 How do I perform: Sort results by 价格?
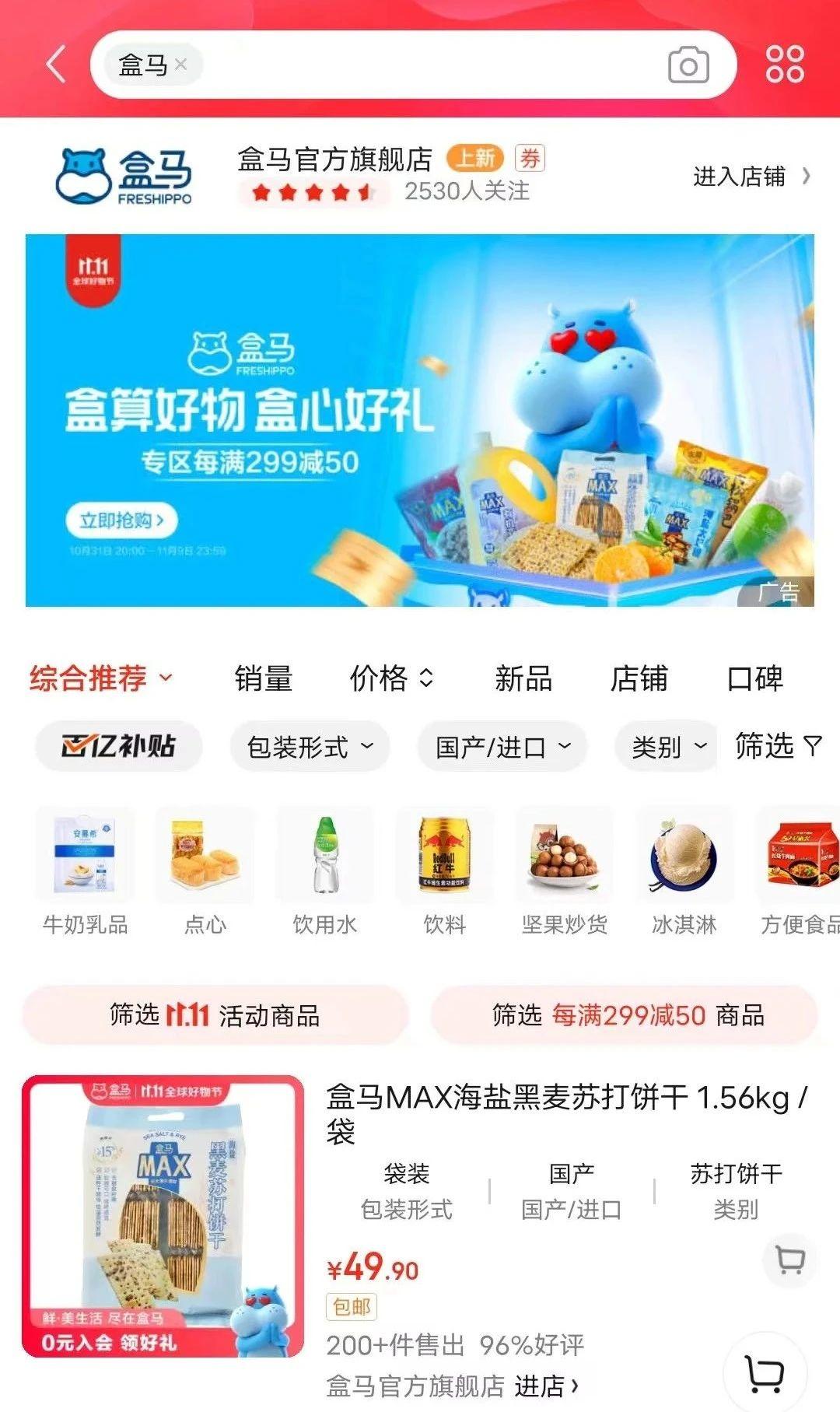click(390, 678)
